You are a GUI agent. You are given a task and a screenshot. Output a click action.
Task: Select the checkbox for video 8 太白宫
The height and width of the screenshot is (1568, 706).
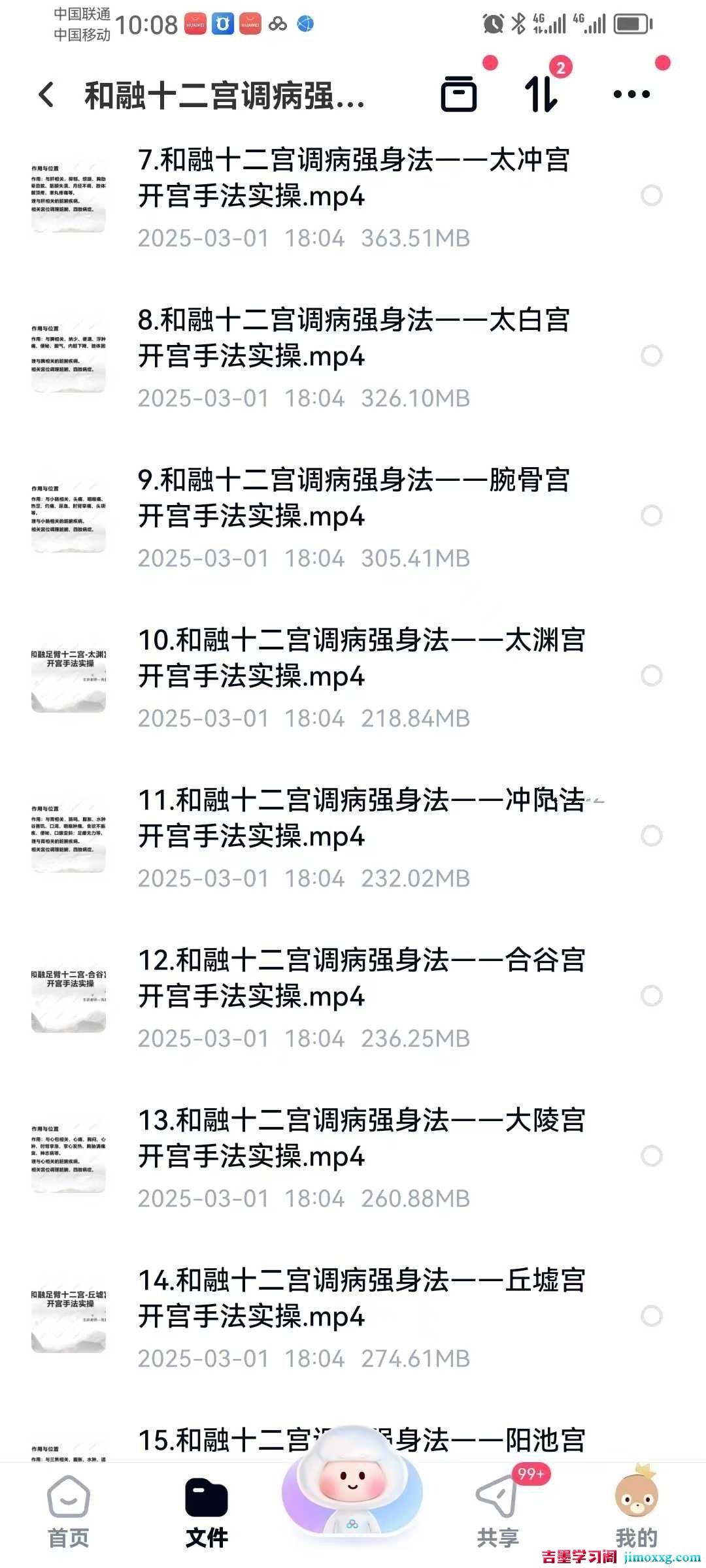click(x=651, y=356)
